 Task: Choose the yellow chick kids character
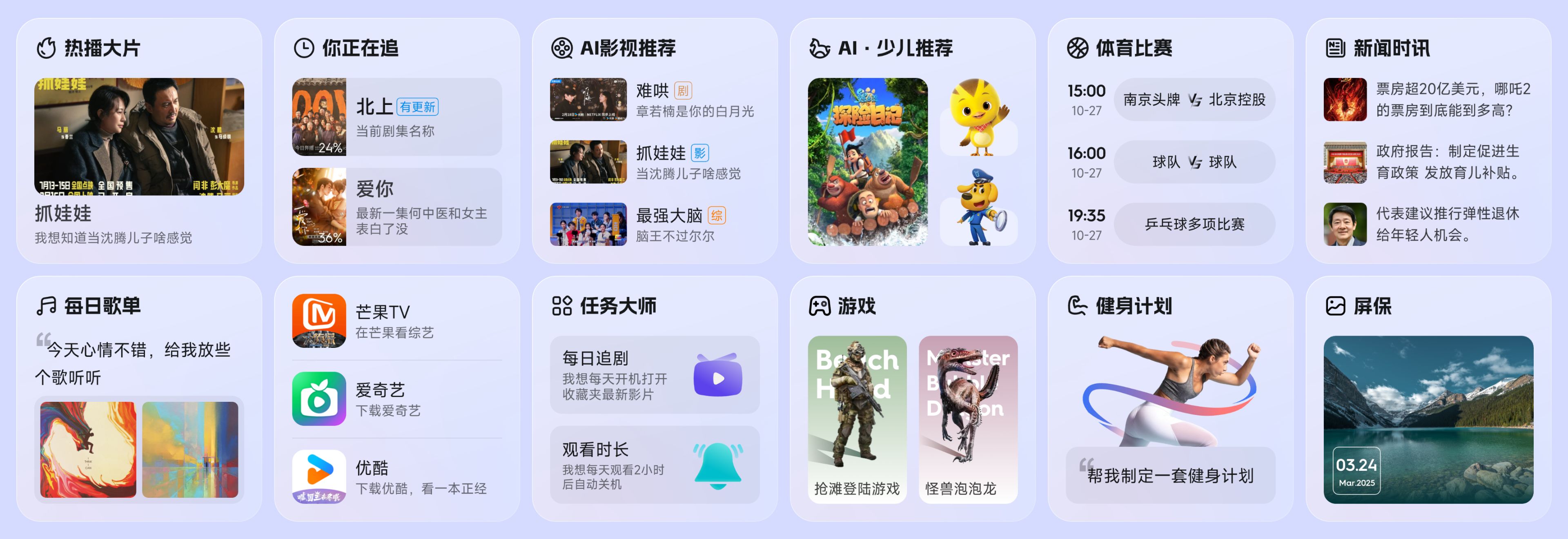[x=978, y=117]
